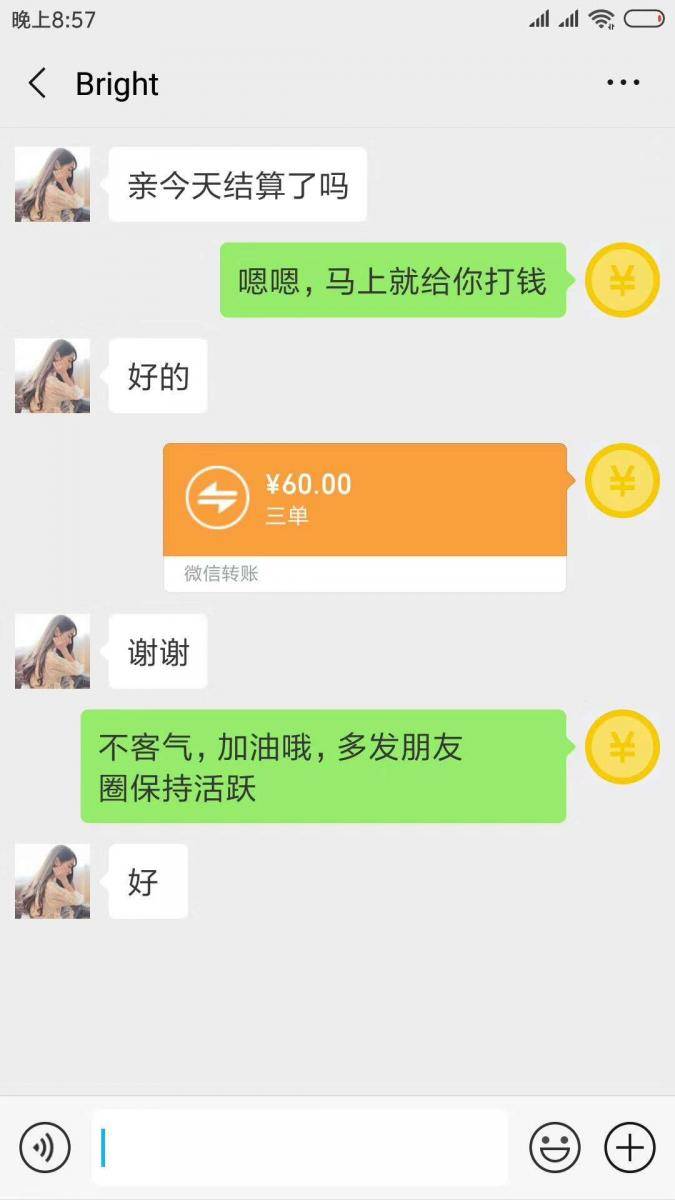Image resolution: width=675 pixels, height=1200 pixels.
Task: Go back from Bright chat
Action: [x=37, y=84]
